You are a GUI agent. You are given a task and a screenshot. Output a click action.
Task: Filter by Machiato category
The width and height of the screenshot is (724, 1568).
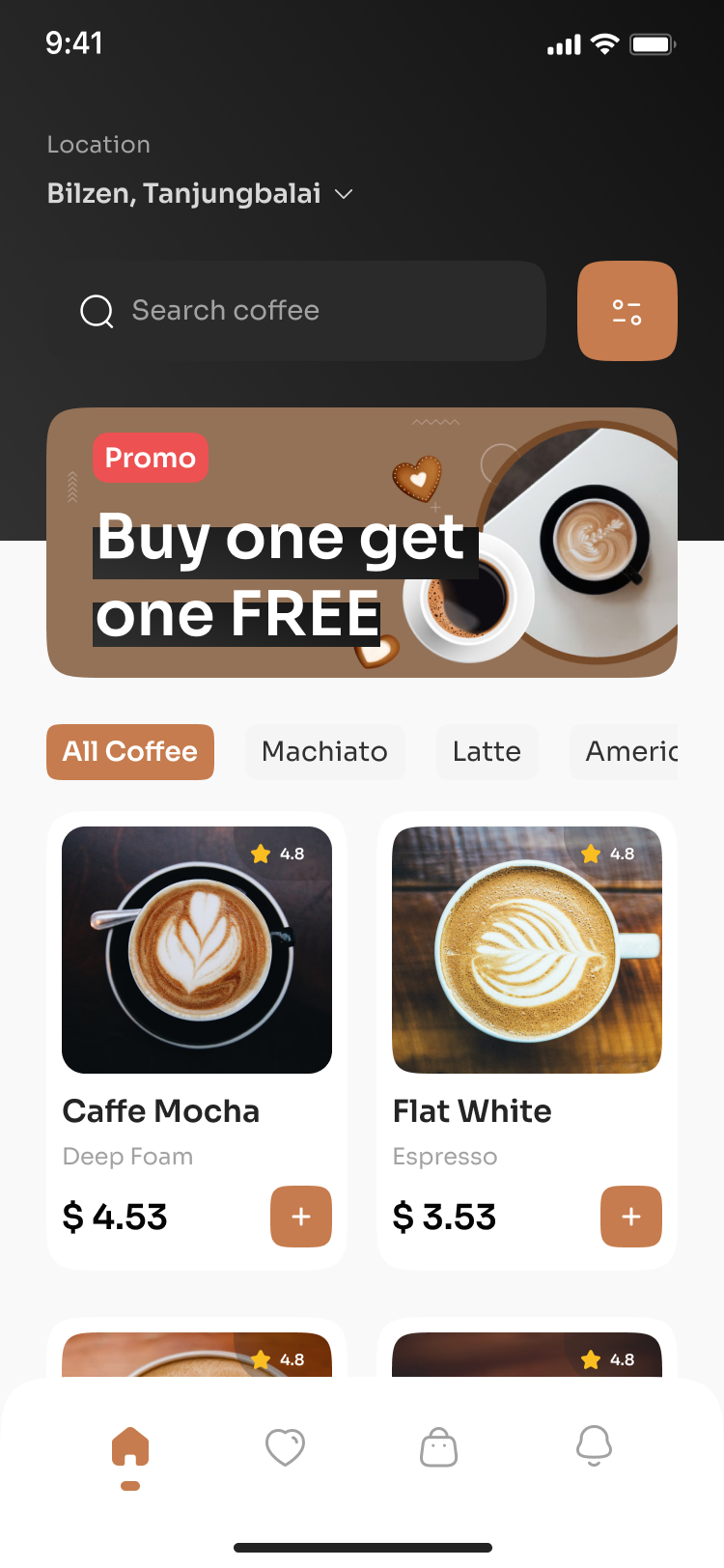coord(324,751)
